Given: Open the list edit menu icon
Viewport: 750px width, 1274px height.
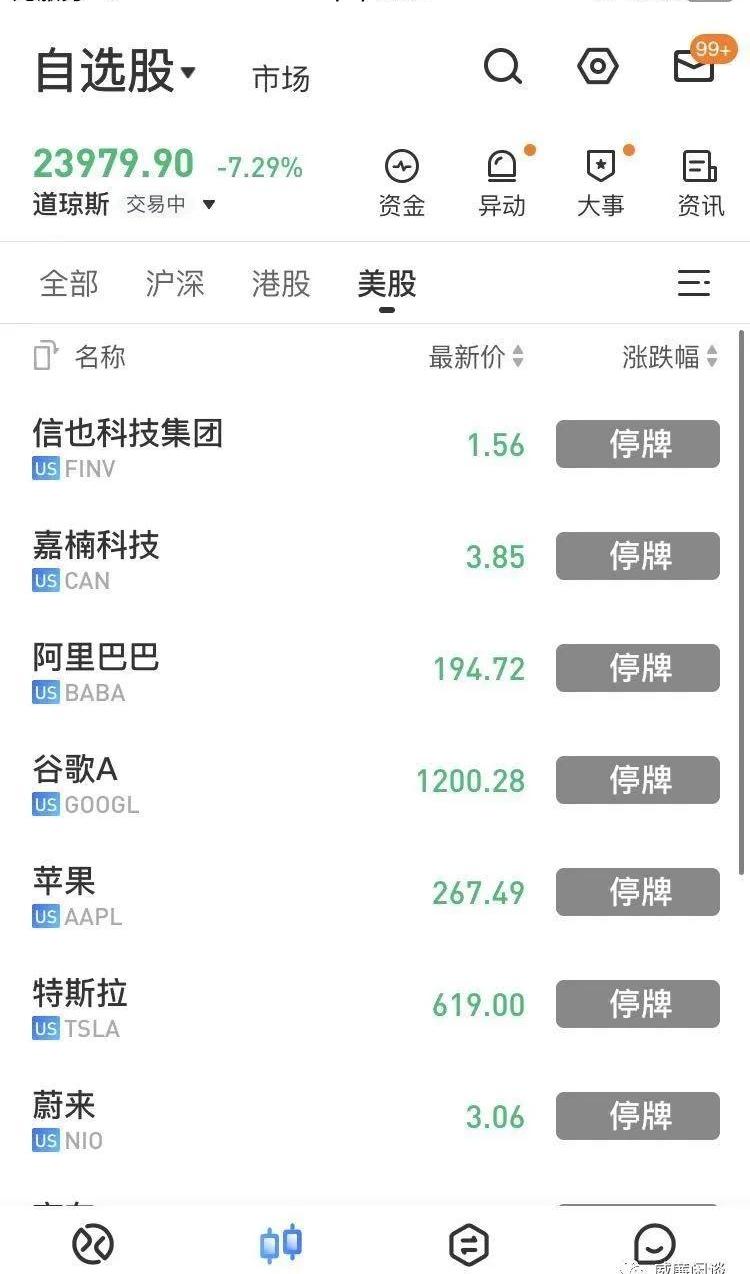Looking at the screenshot, I should [694, 283].
